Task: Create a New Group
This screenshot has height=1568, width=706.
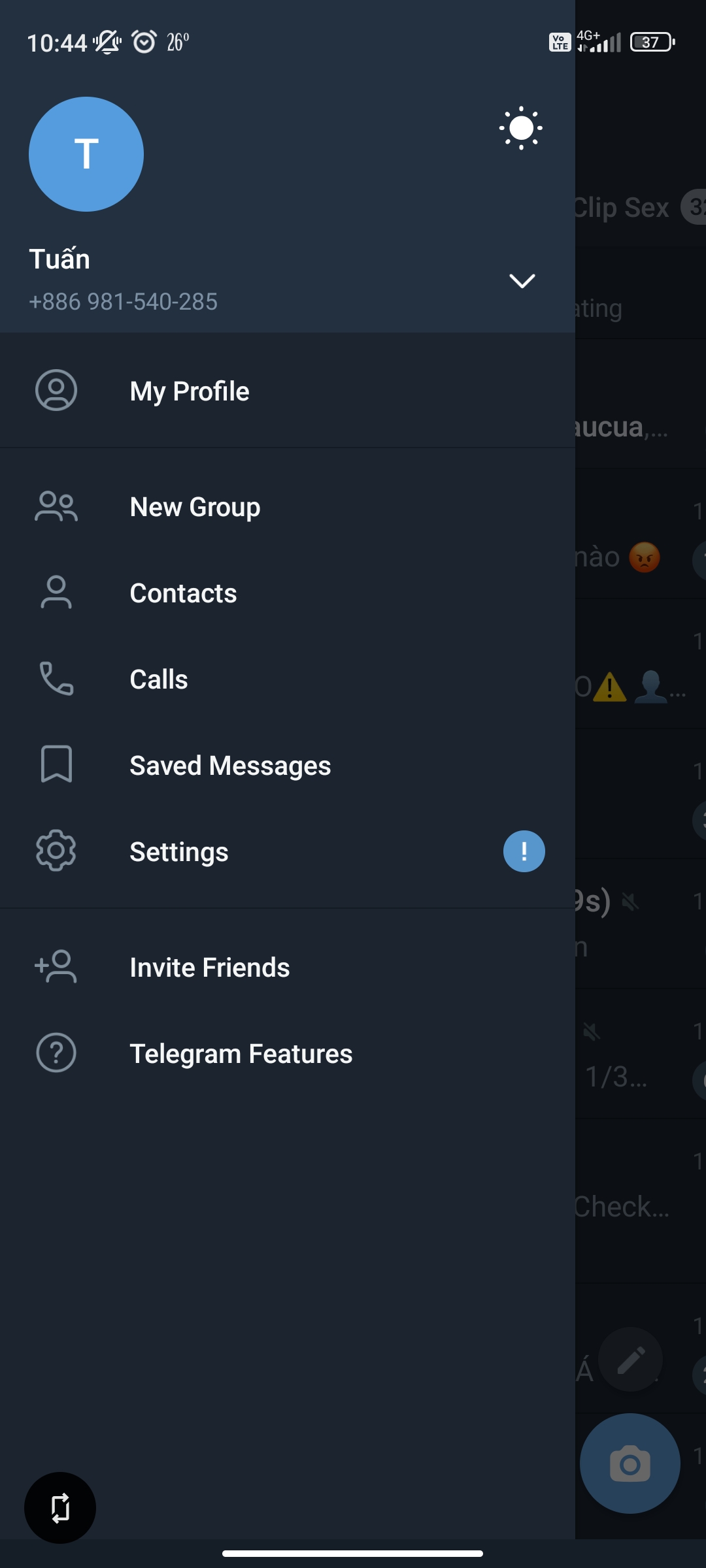Action: click(288, 507)
